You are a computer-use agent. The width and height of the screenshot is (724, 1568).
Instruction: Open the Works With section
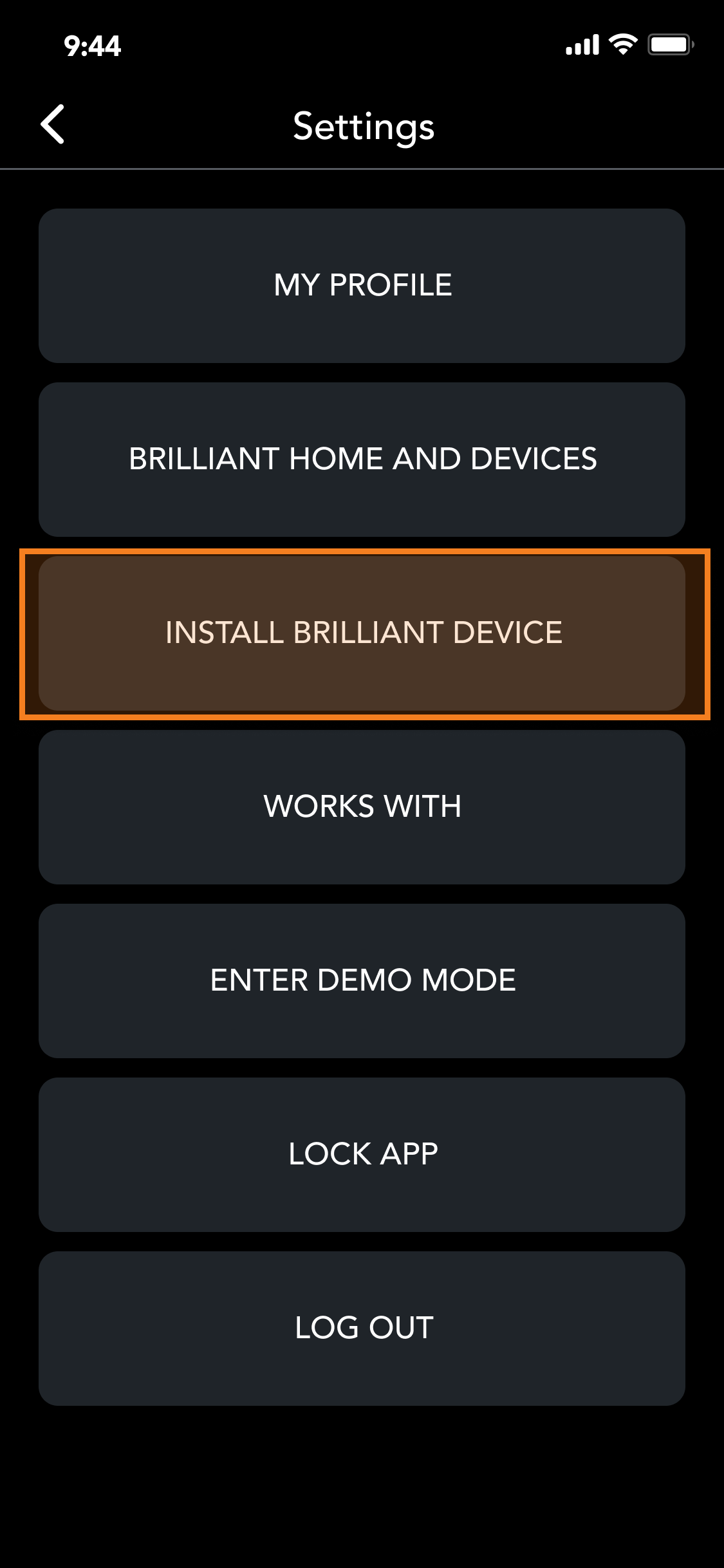click(x=362, y=807)
